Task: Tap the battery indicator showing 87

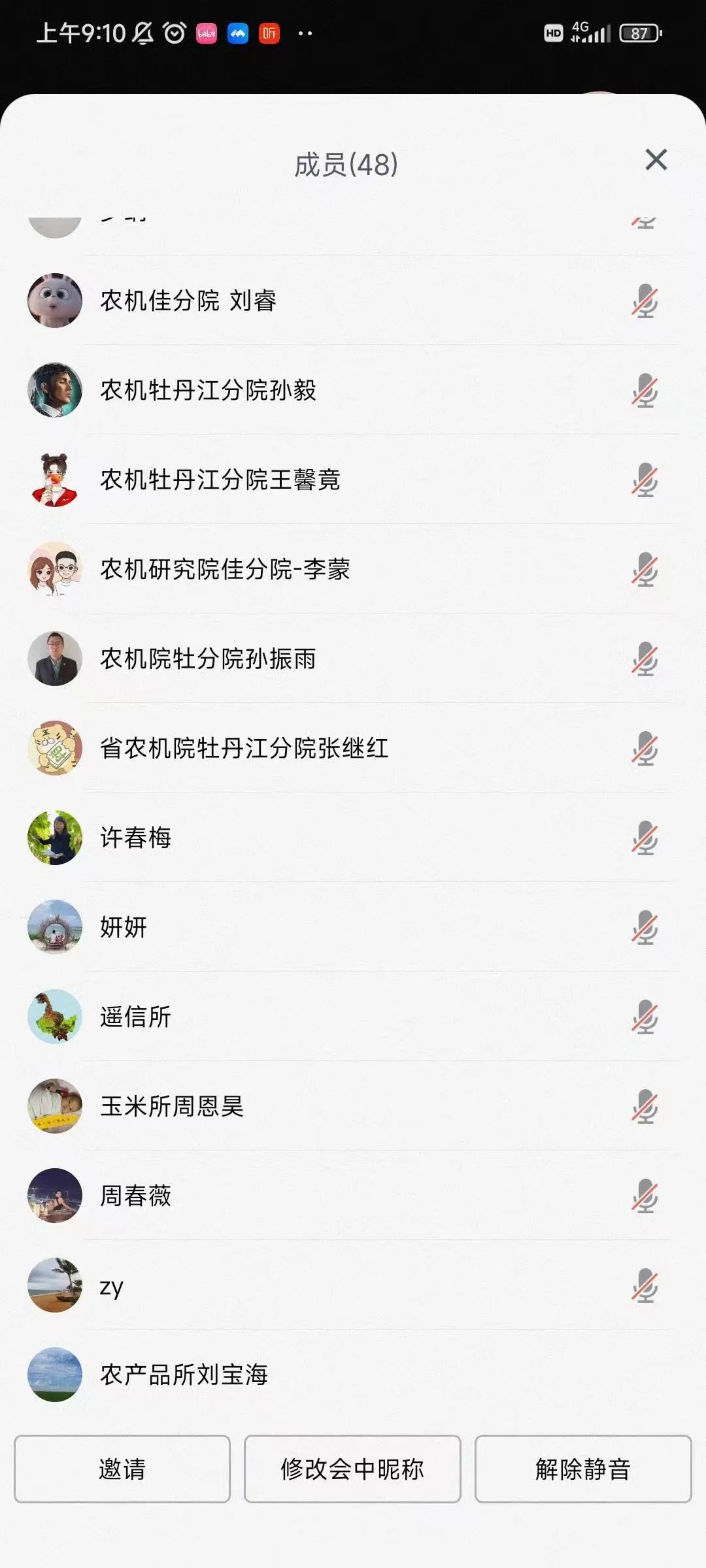Action: click(x=639, y=33)
